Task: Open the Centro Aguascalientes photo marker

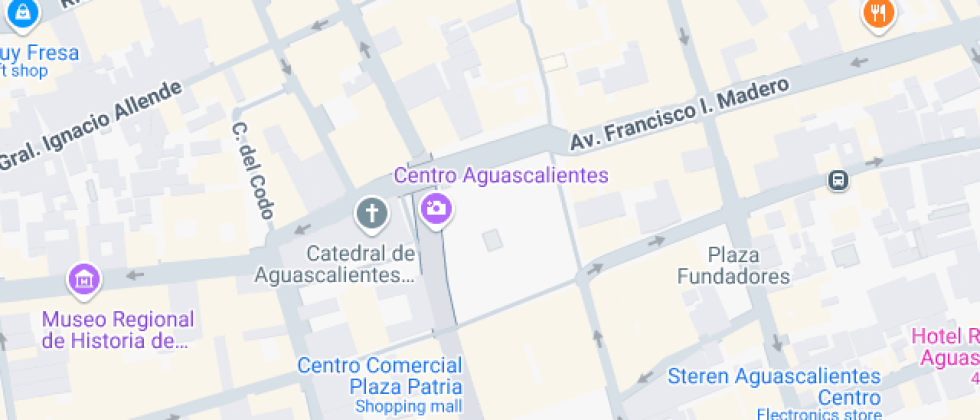Action: click(x=436, y=209)
